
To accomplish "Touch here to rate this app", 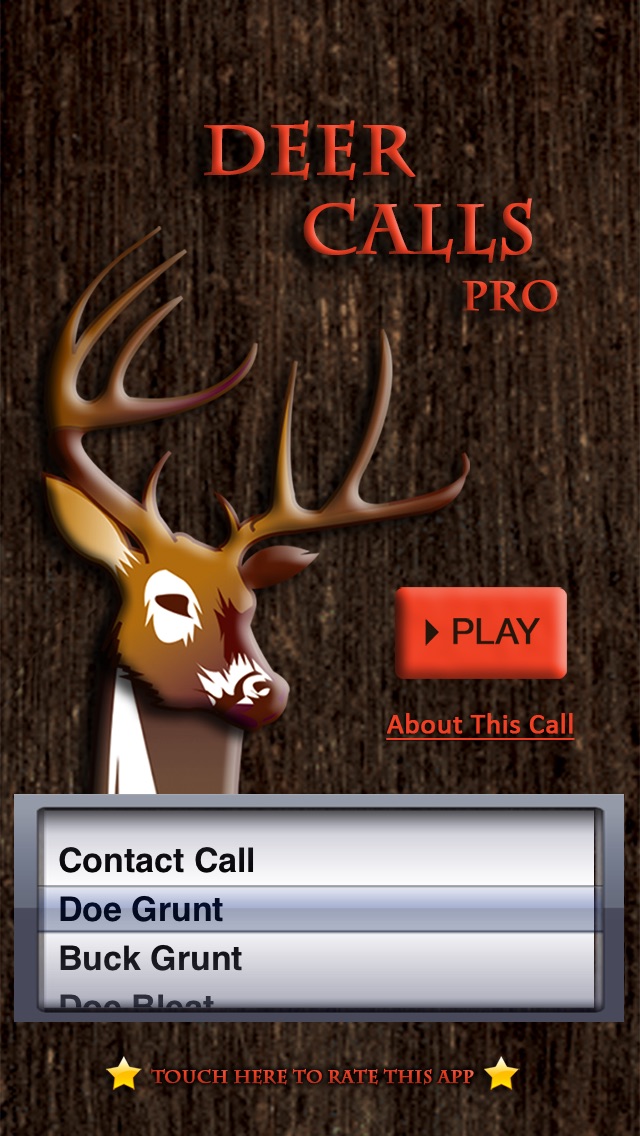I will [312, 1076].
